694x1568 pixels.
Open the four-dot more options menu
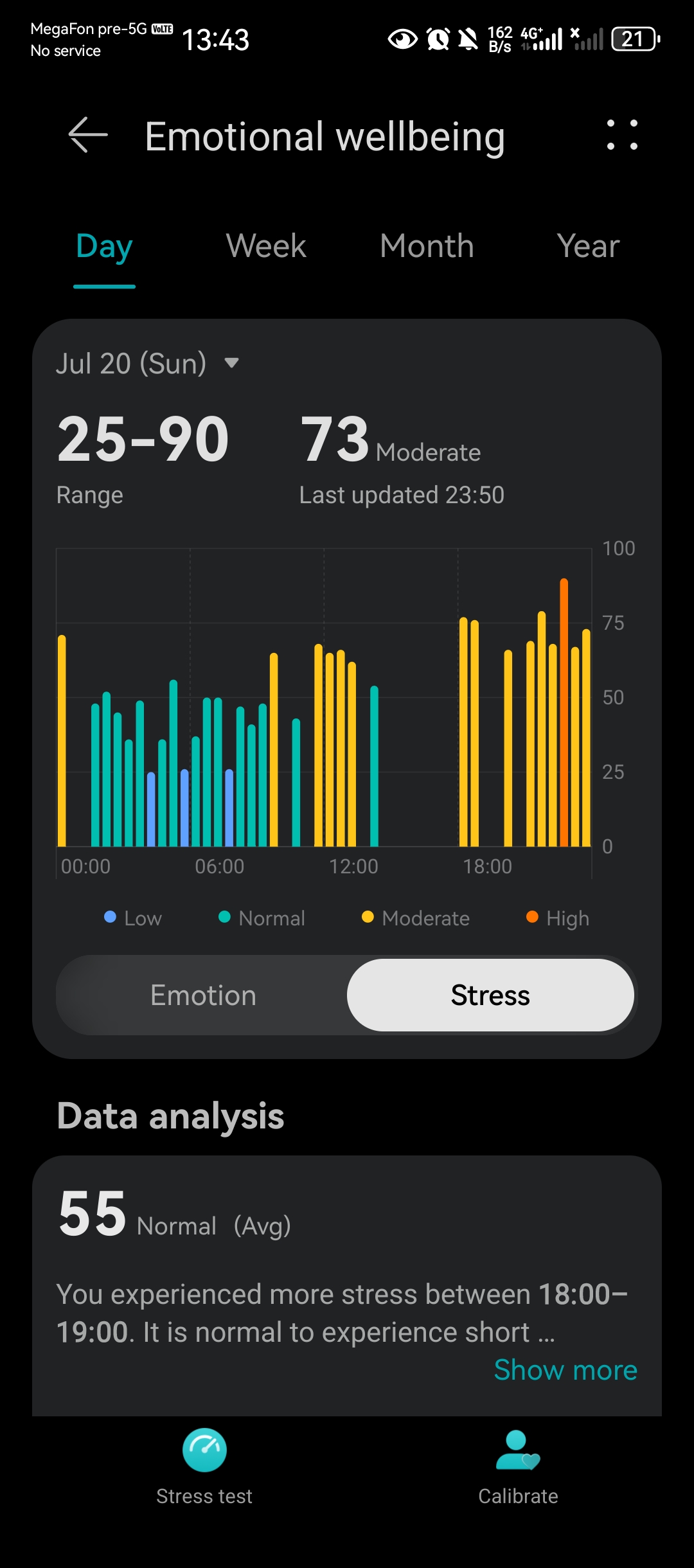point(621,135)
